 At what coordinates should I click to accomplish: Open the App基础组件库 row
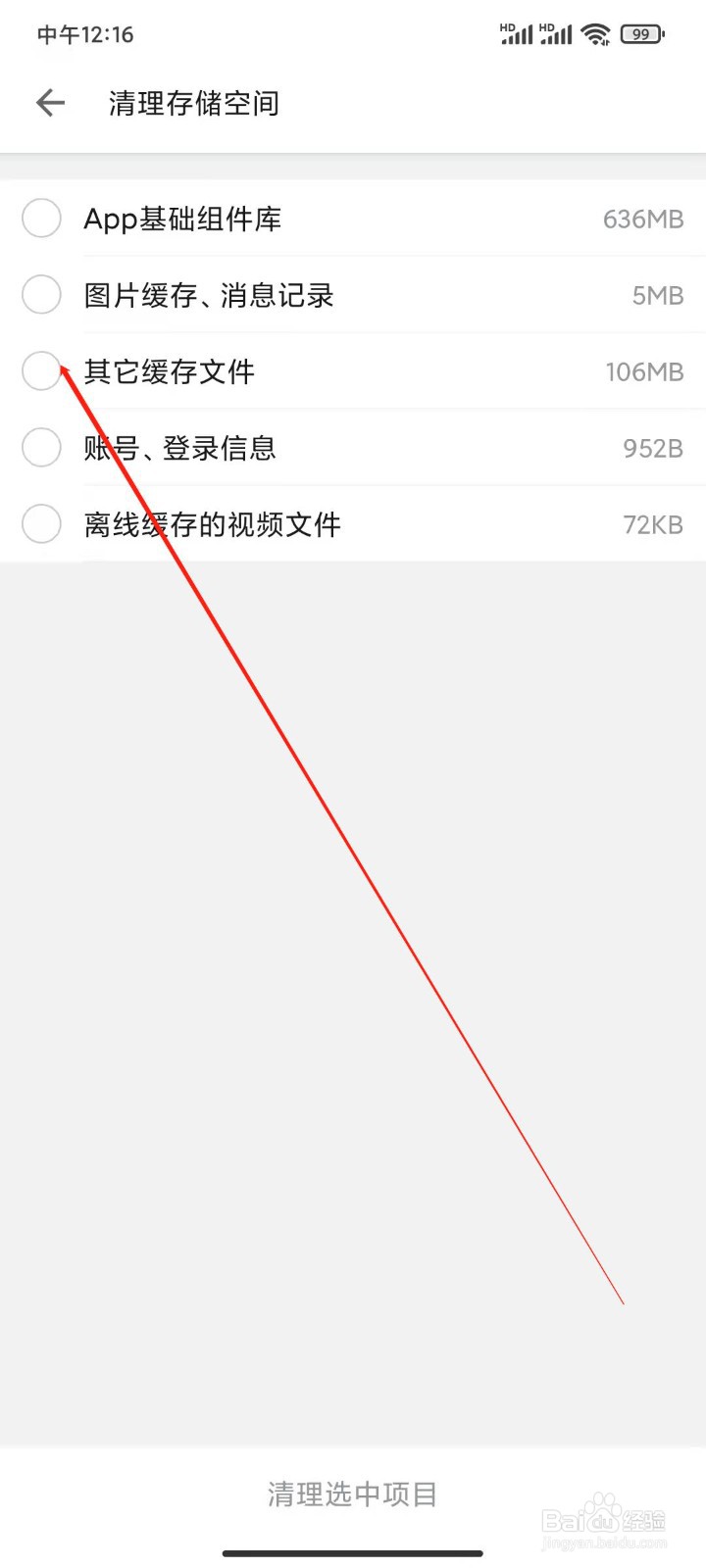[x=353, y=219]
